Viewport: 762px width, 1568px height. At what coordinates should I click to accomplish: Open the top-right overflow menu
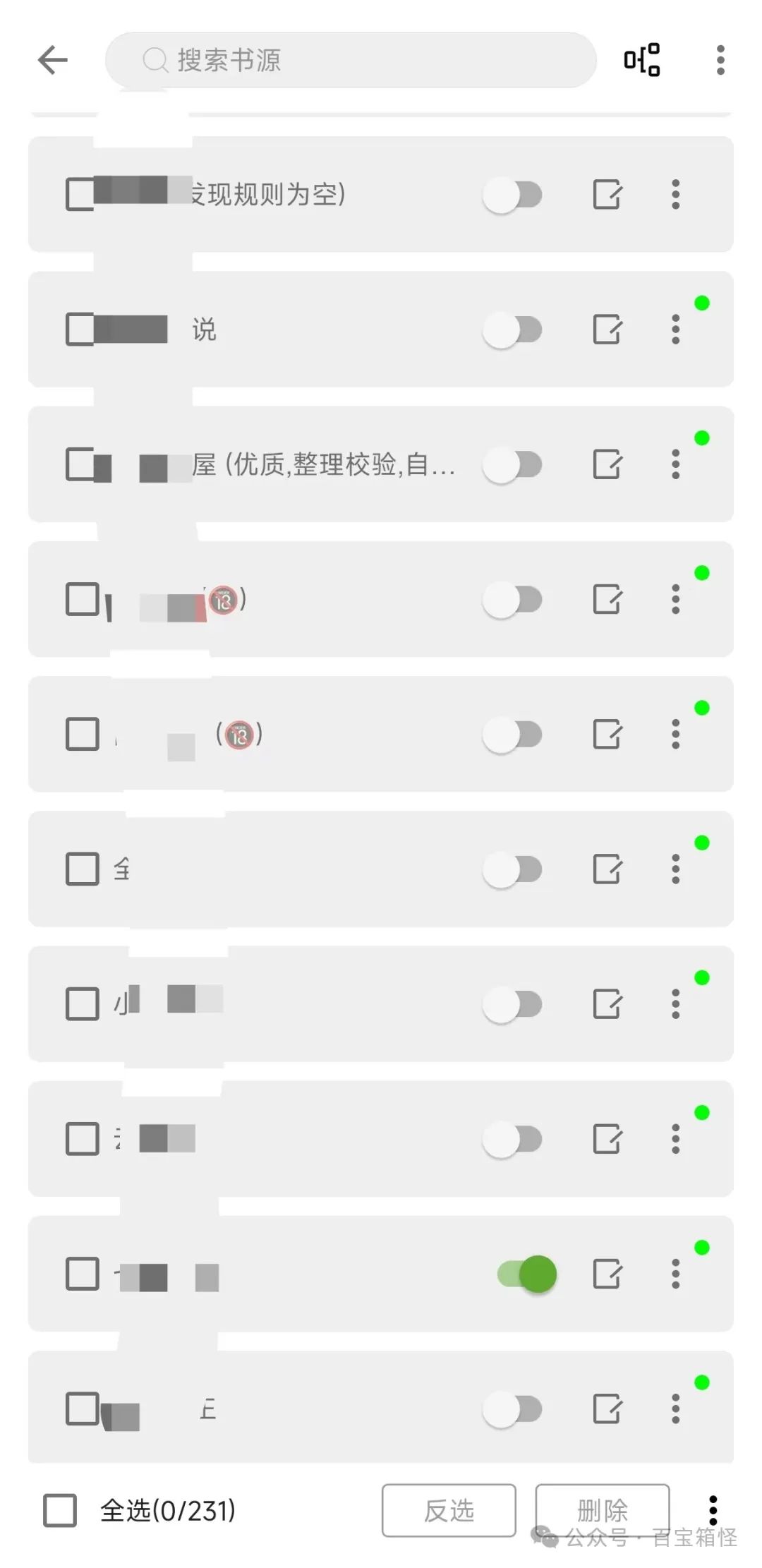click(x=720, y=60)
